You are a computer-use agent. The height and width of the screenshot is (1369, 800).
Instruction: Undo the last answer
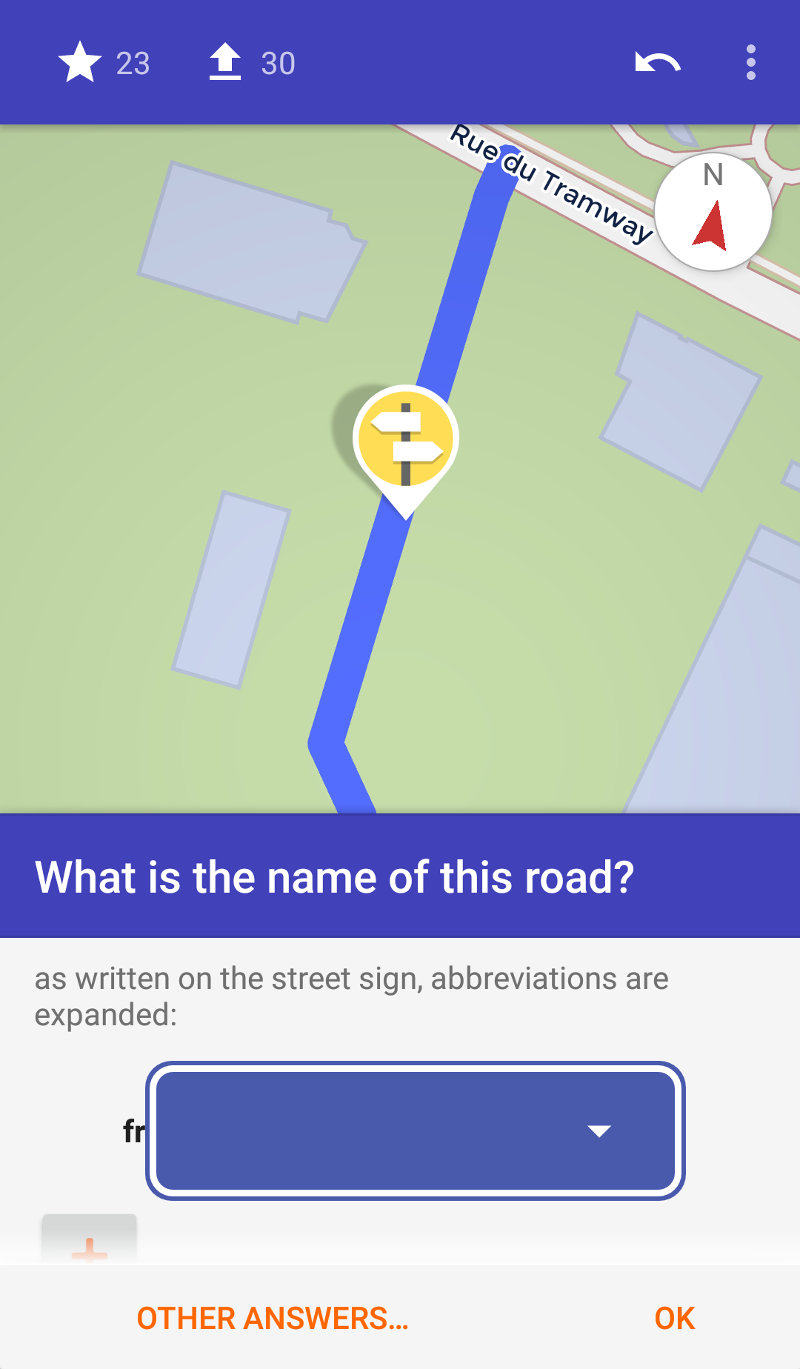point(657,63)
